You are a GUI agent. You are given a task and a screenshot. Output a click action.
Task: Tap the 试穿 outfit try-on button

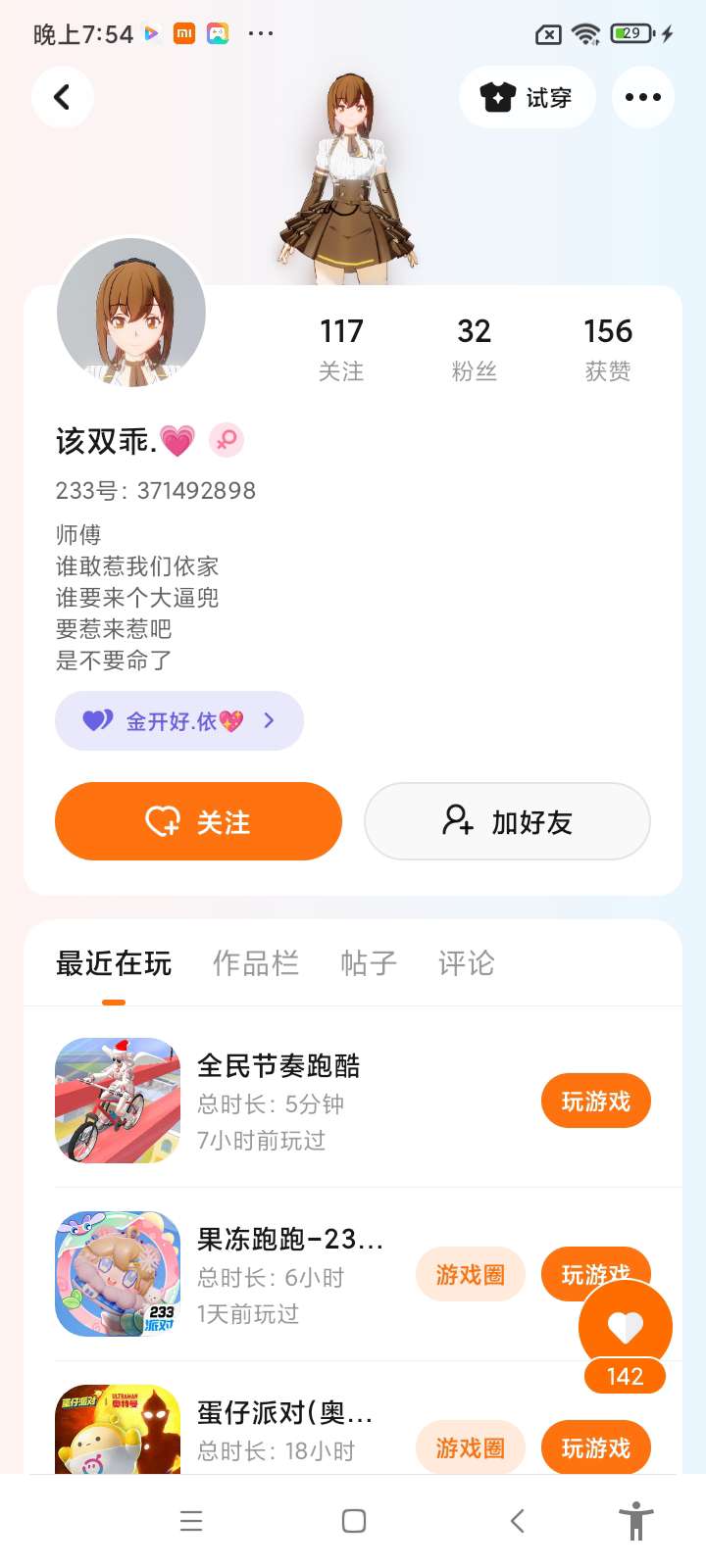(528, 97)
